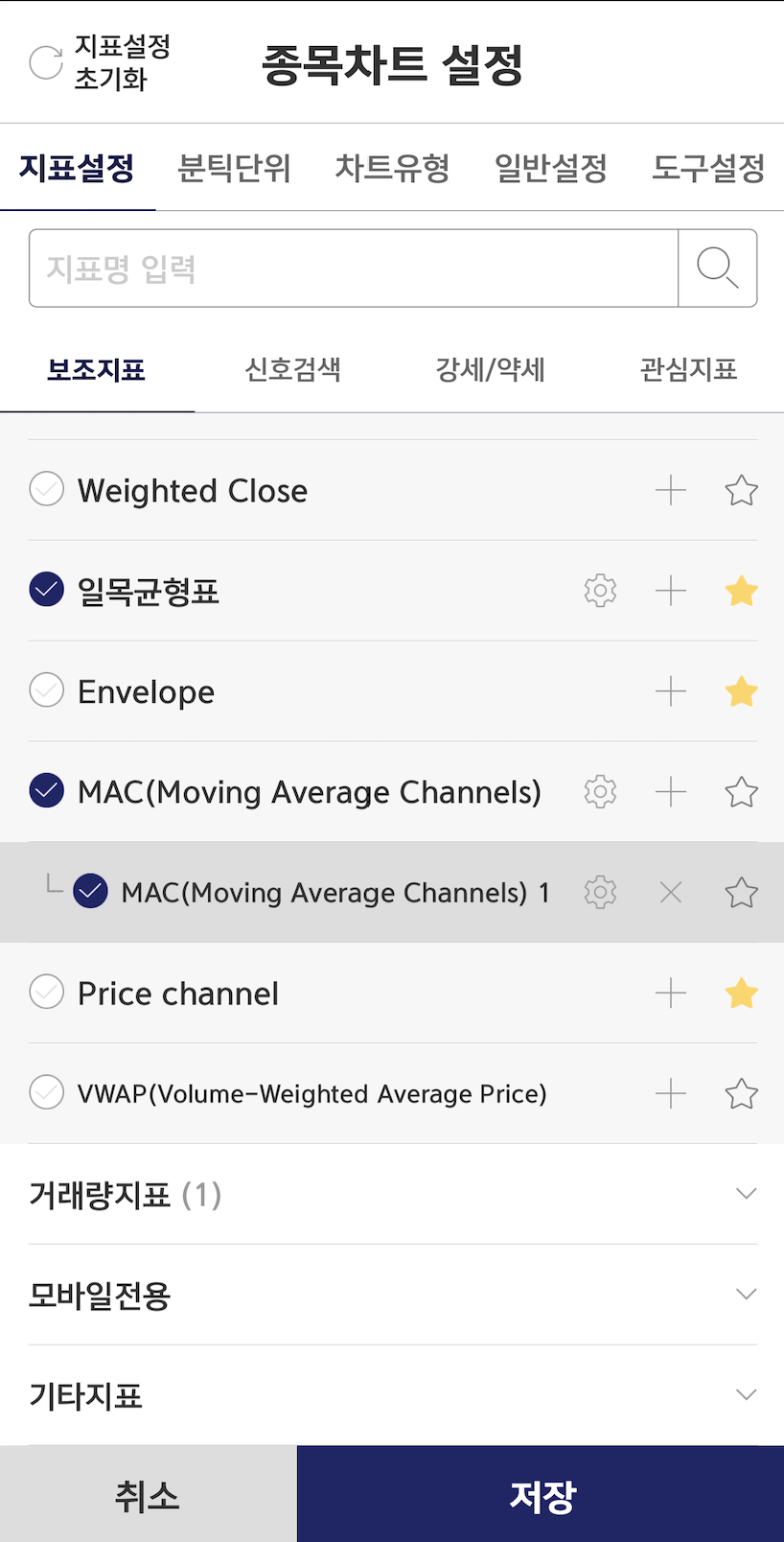Screen dimensions: 784x1542
Task: Enable the Price channel indicator
Action: [47, 992]
